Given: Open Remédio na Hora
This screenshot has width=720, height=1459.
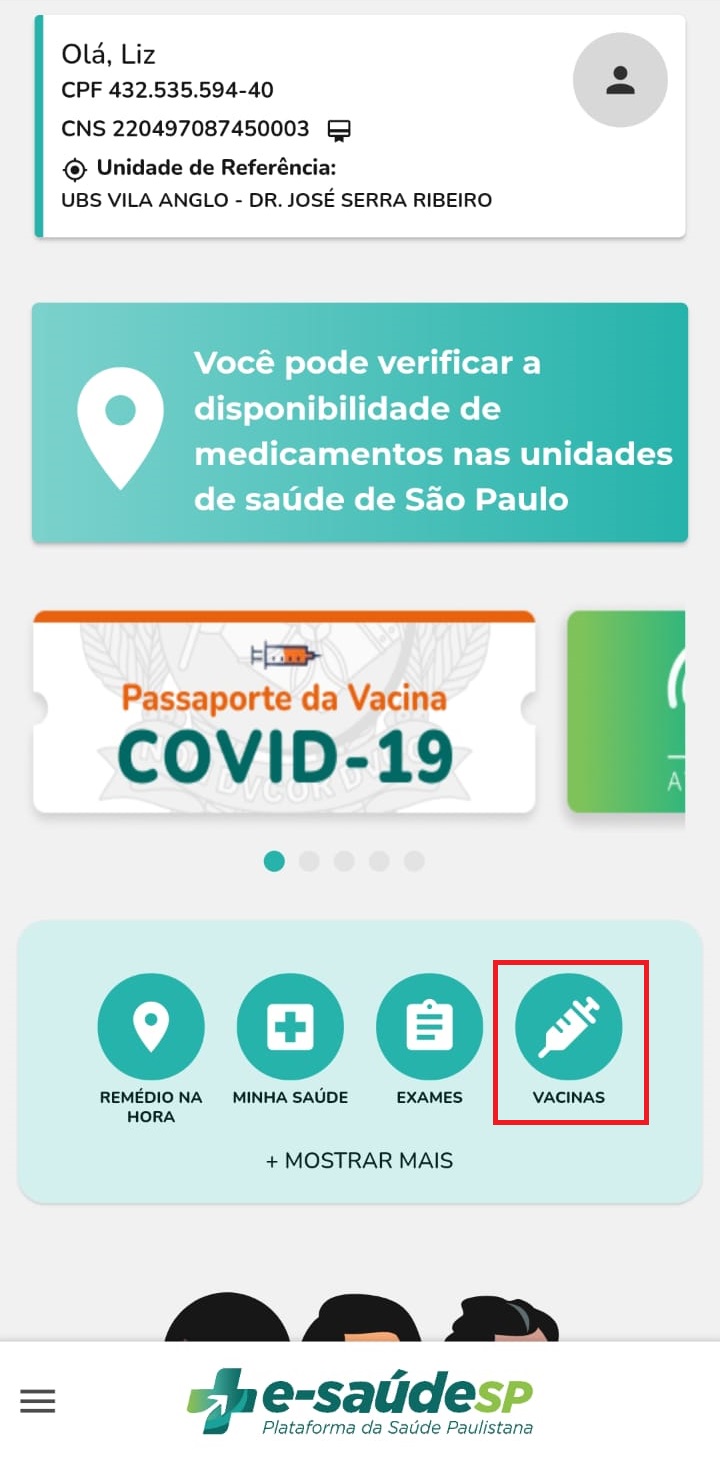Looking at the screenshot, I should 151,1027.
